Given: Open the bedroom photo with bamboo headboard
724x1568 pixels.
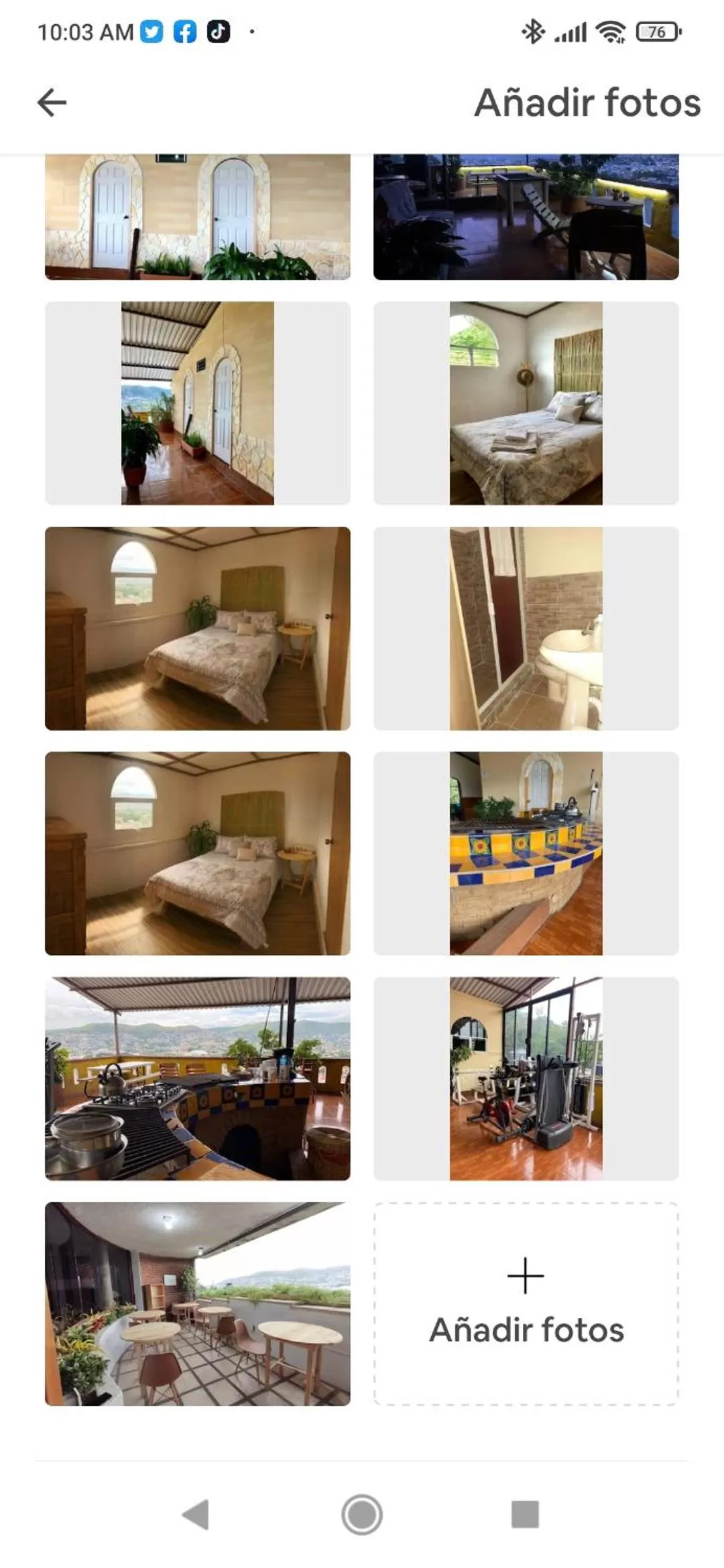Looking at the screenshot, I should [526, 403].
